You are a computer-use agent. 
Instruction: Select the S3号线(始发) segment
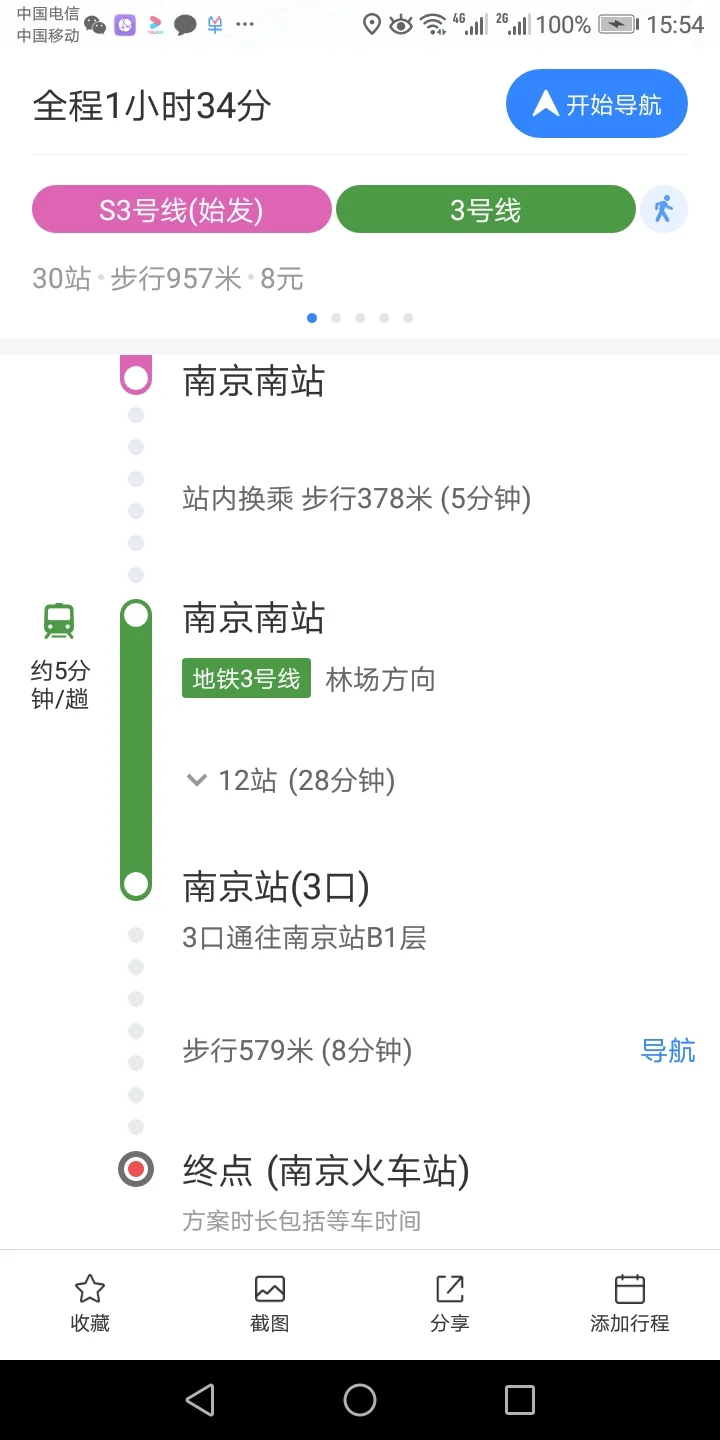(181, 208)
